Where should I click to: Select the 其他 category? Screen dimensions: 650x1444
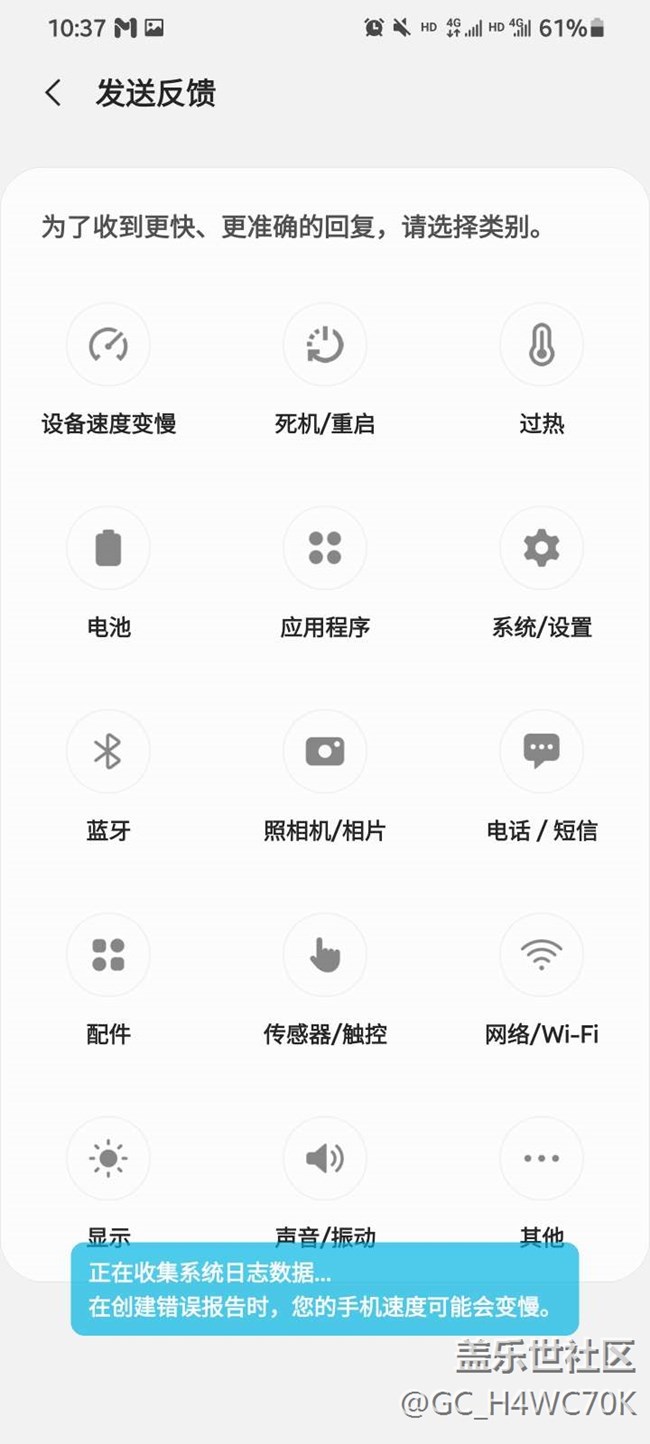tap(541, 1159)
